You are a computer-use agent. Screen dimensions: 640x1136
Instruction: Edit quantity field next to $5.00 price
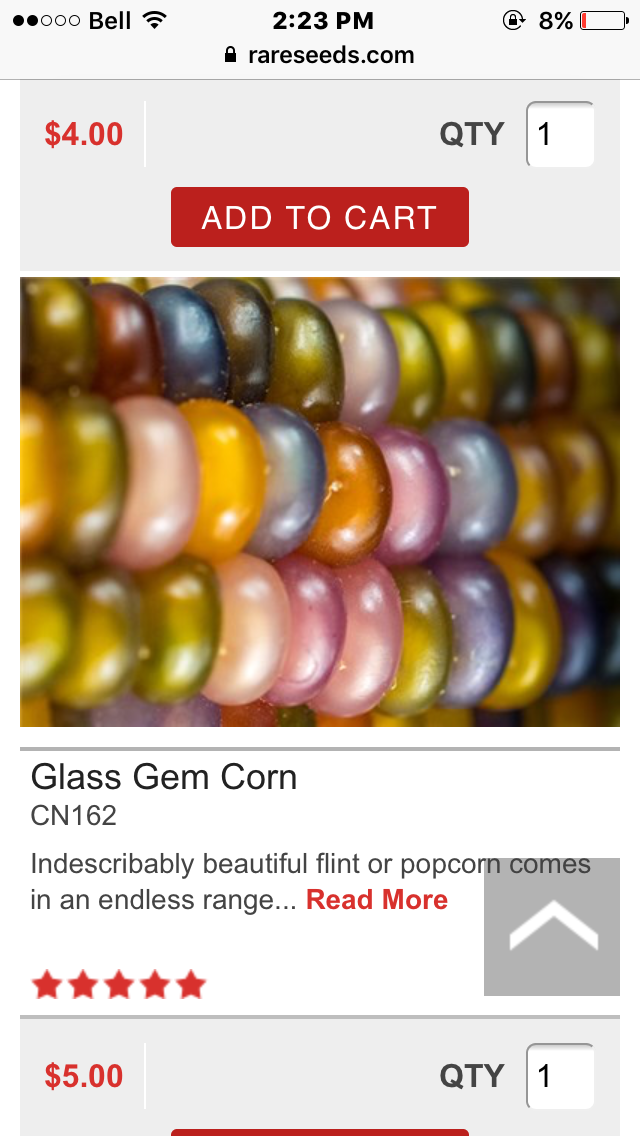coord(560,1076)
